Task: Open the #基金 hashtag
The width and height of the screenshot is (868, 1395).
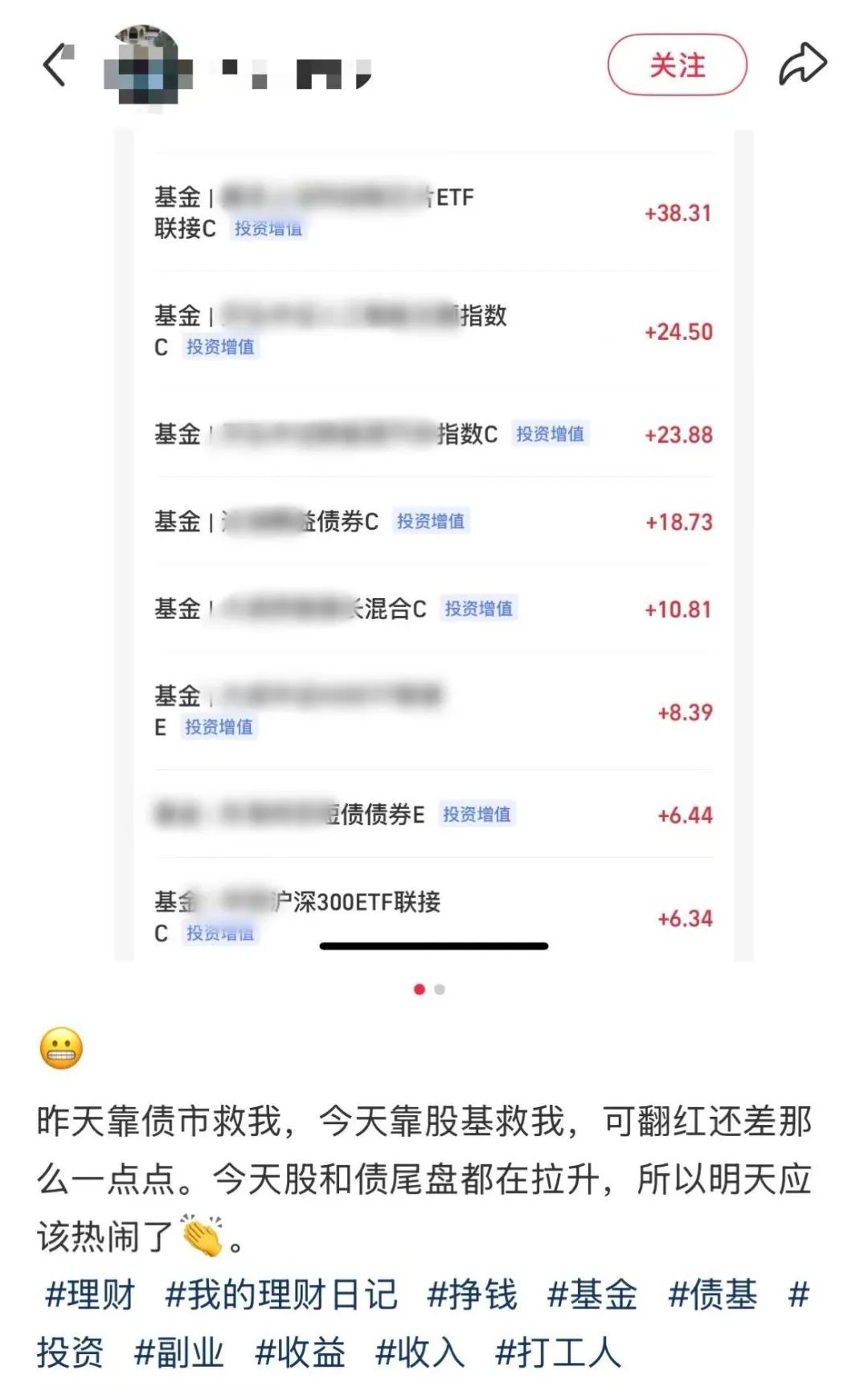Action: coord(592,1294)
